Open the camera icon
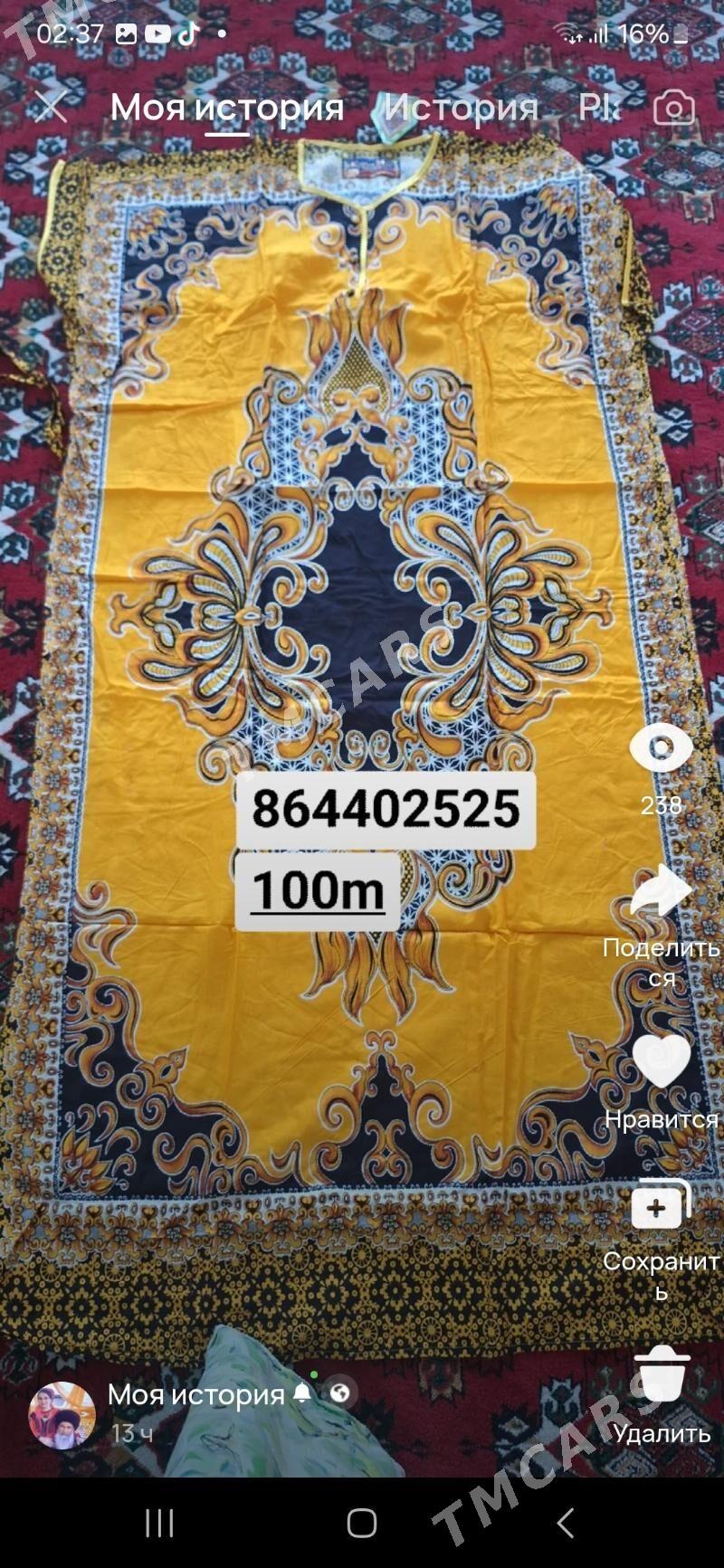Screen dimensions: 724x1568 pos(674,108)
